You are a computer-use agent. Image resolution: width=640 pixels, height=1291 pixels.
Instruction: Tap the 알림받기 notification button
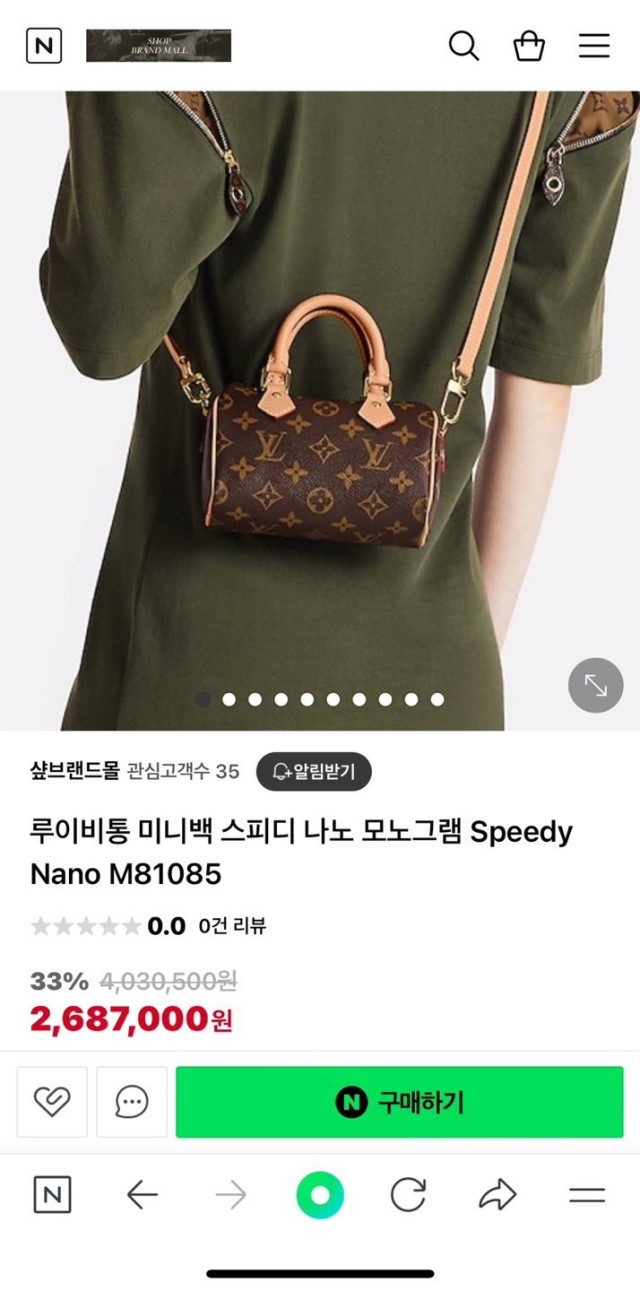point(313,771)
